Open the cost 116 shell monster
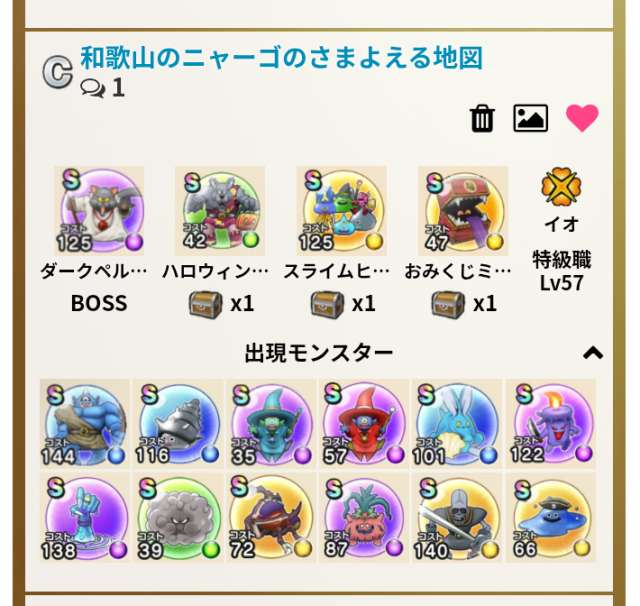640x606 pixels. (x=178, y=423)
